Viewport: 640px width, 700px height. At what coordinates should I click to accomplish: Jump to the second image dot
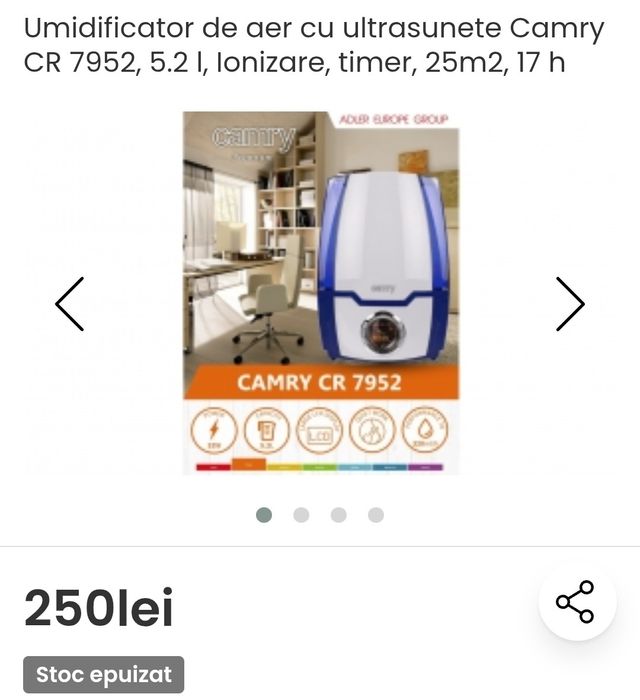coord(301,515)
